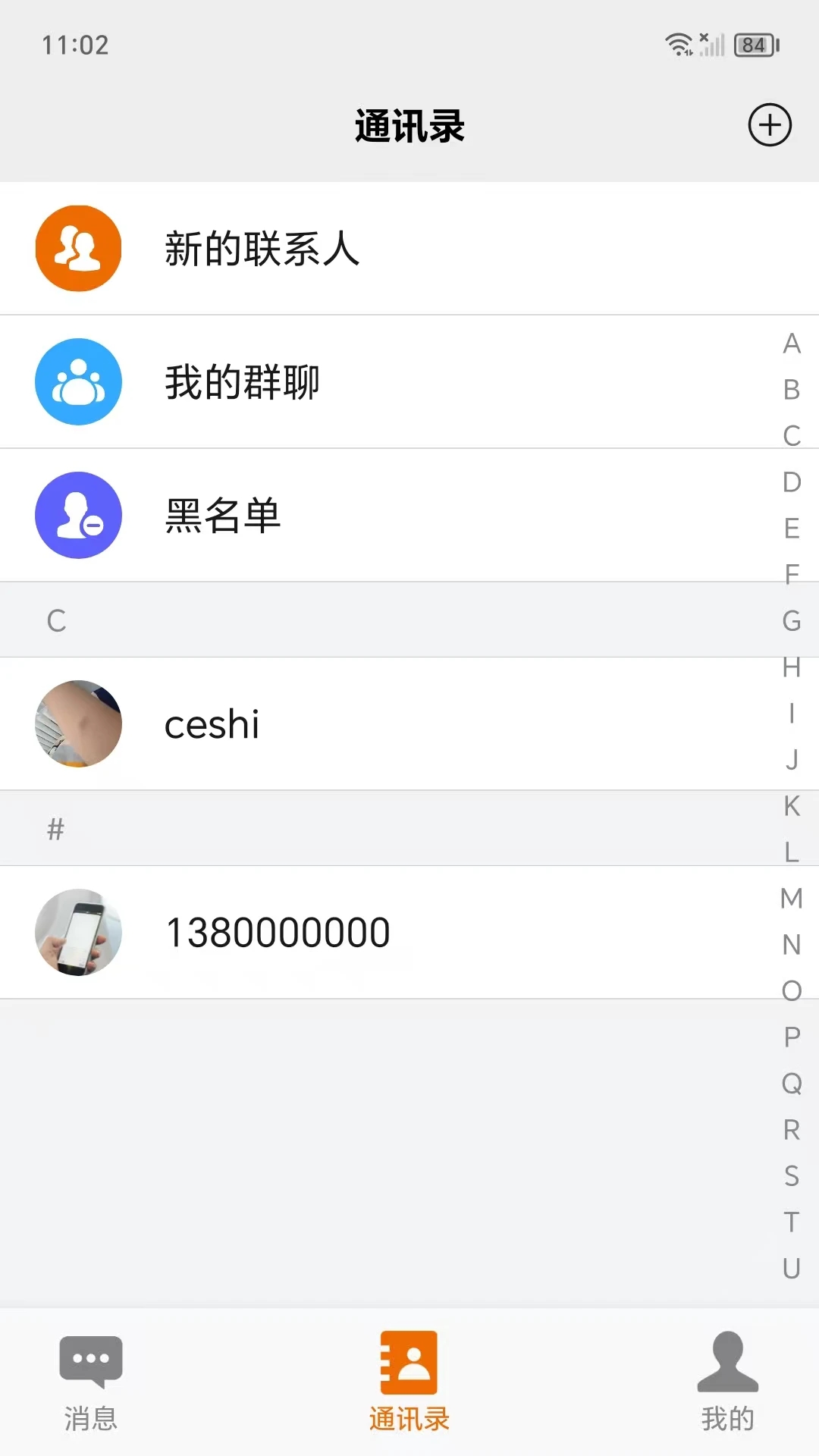Viewport: 819px width, 1456px height.
Task: Tap the section header C
Action: tap(55, 620)
